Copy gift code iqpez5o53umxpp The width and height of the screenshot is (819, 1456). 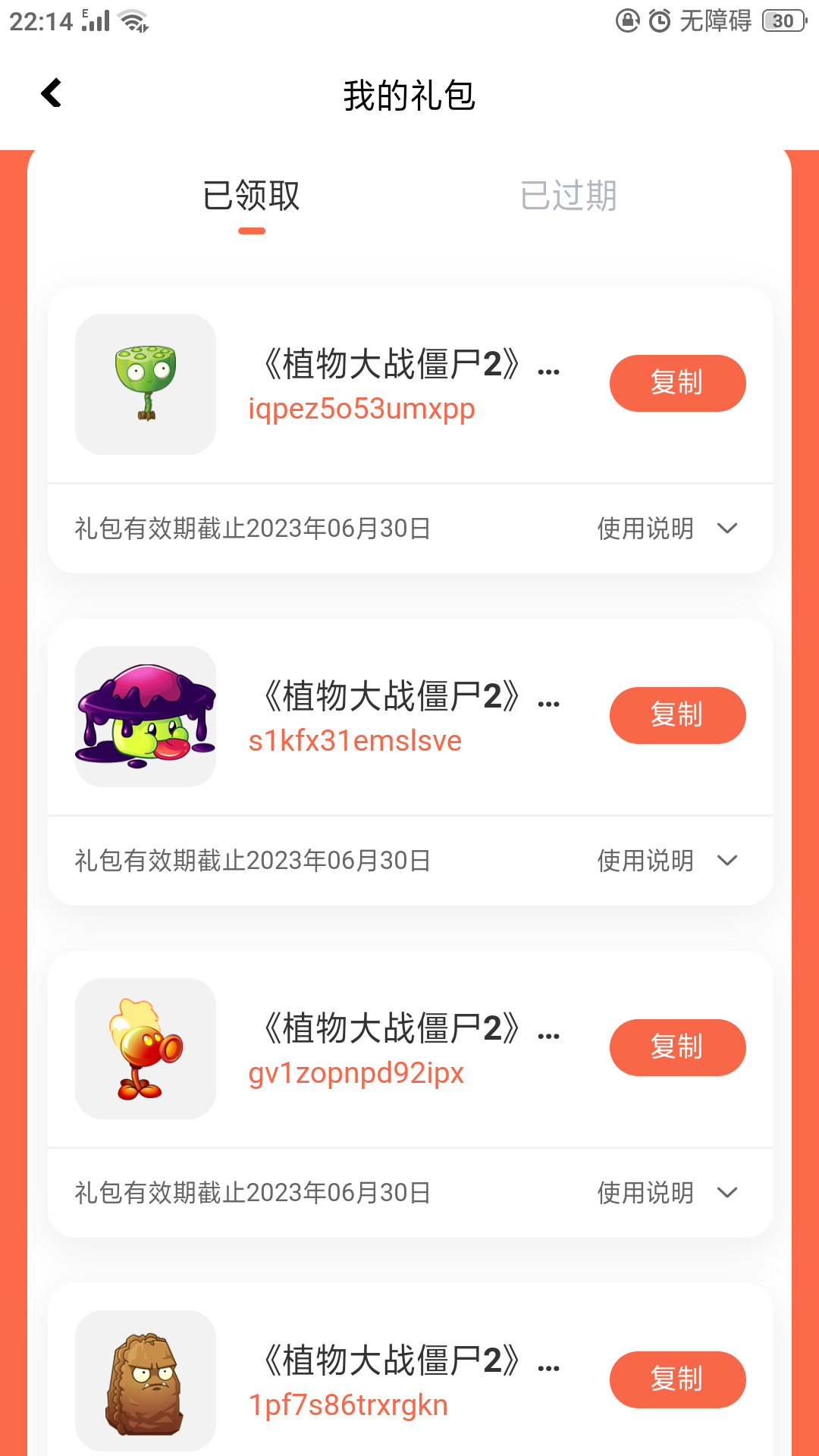coord(677,383)
